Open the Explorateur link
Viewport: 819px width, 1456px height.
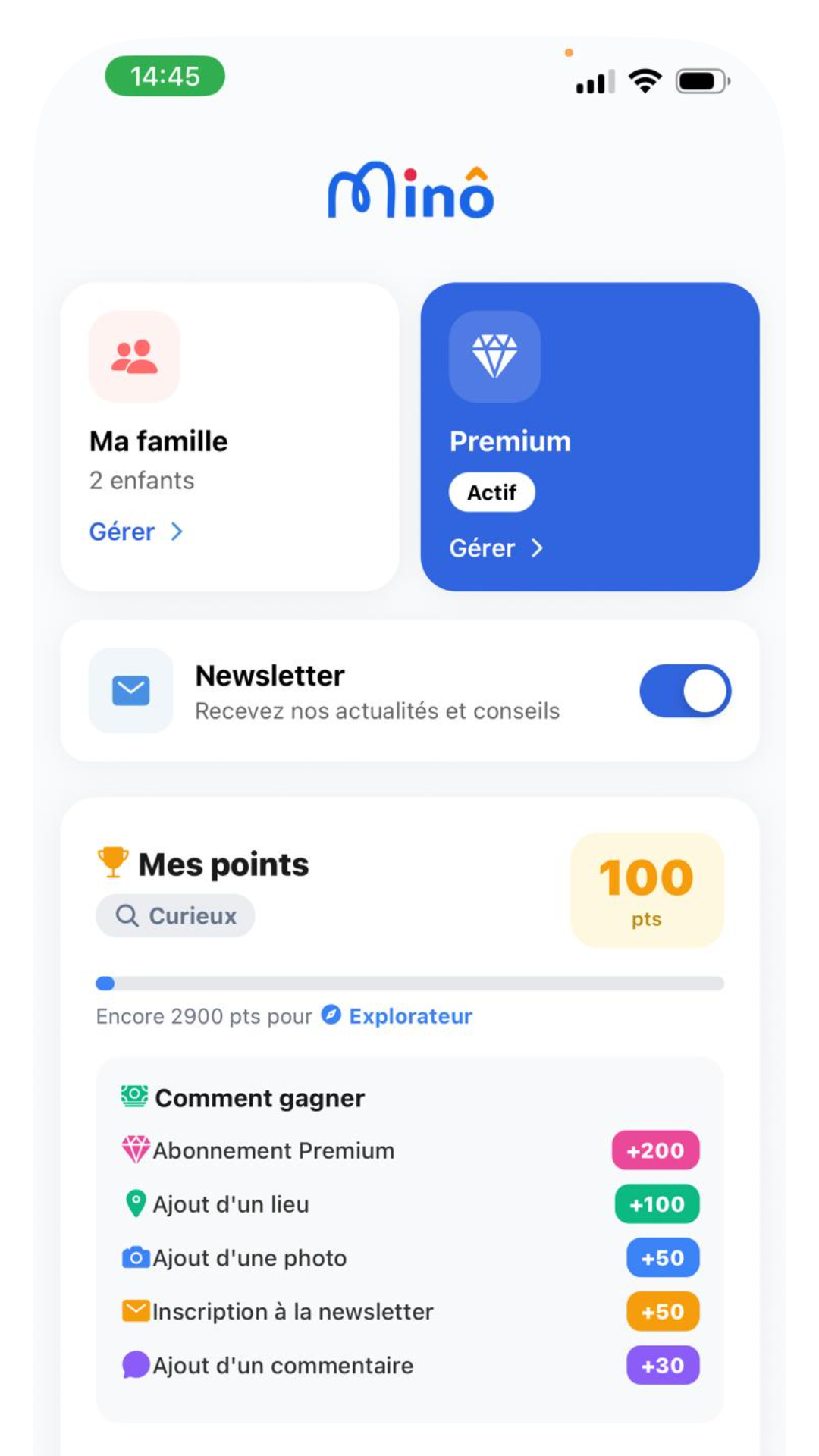point(409,1016)
